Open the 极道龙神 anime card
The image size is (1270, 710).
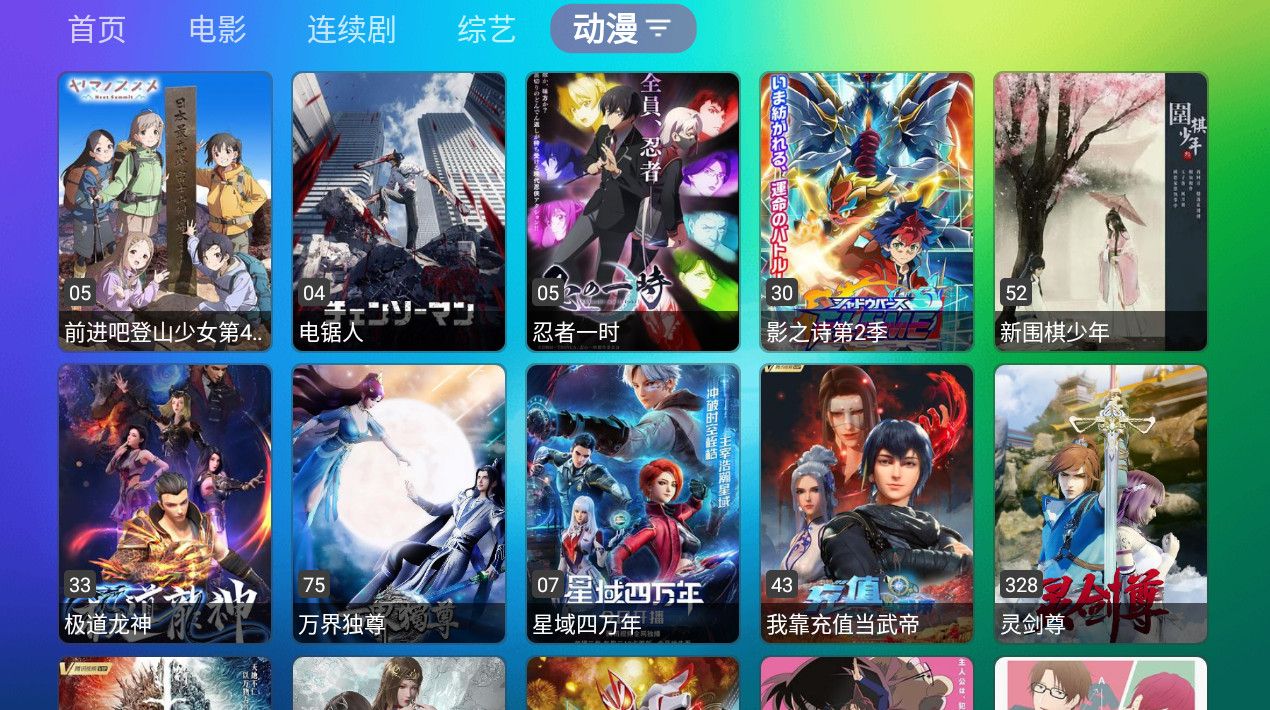(x=165, y=503)
